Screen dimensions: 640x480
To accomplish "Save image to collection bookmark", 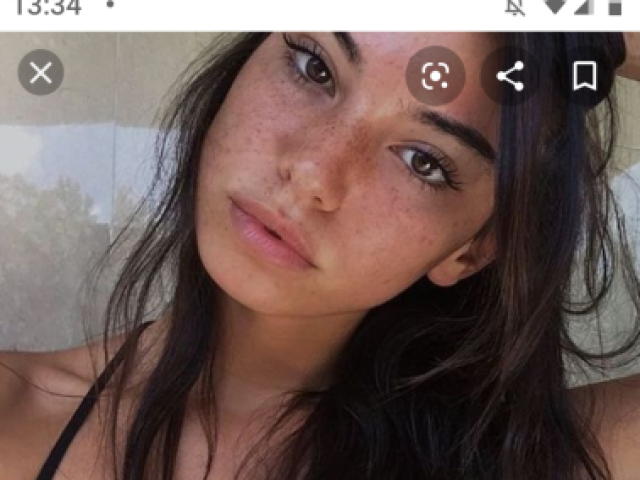I will 585,76.
